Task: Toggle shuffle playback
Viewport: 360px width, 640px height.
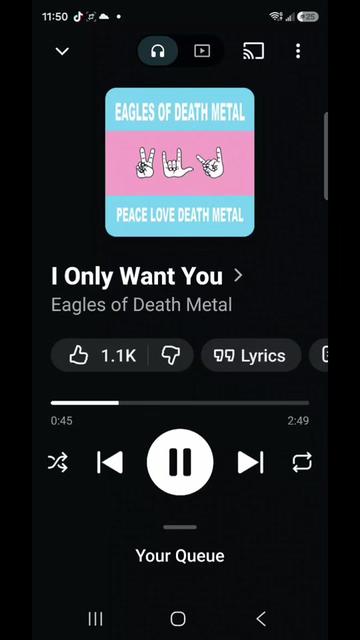Action: coord(58,462)
